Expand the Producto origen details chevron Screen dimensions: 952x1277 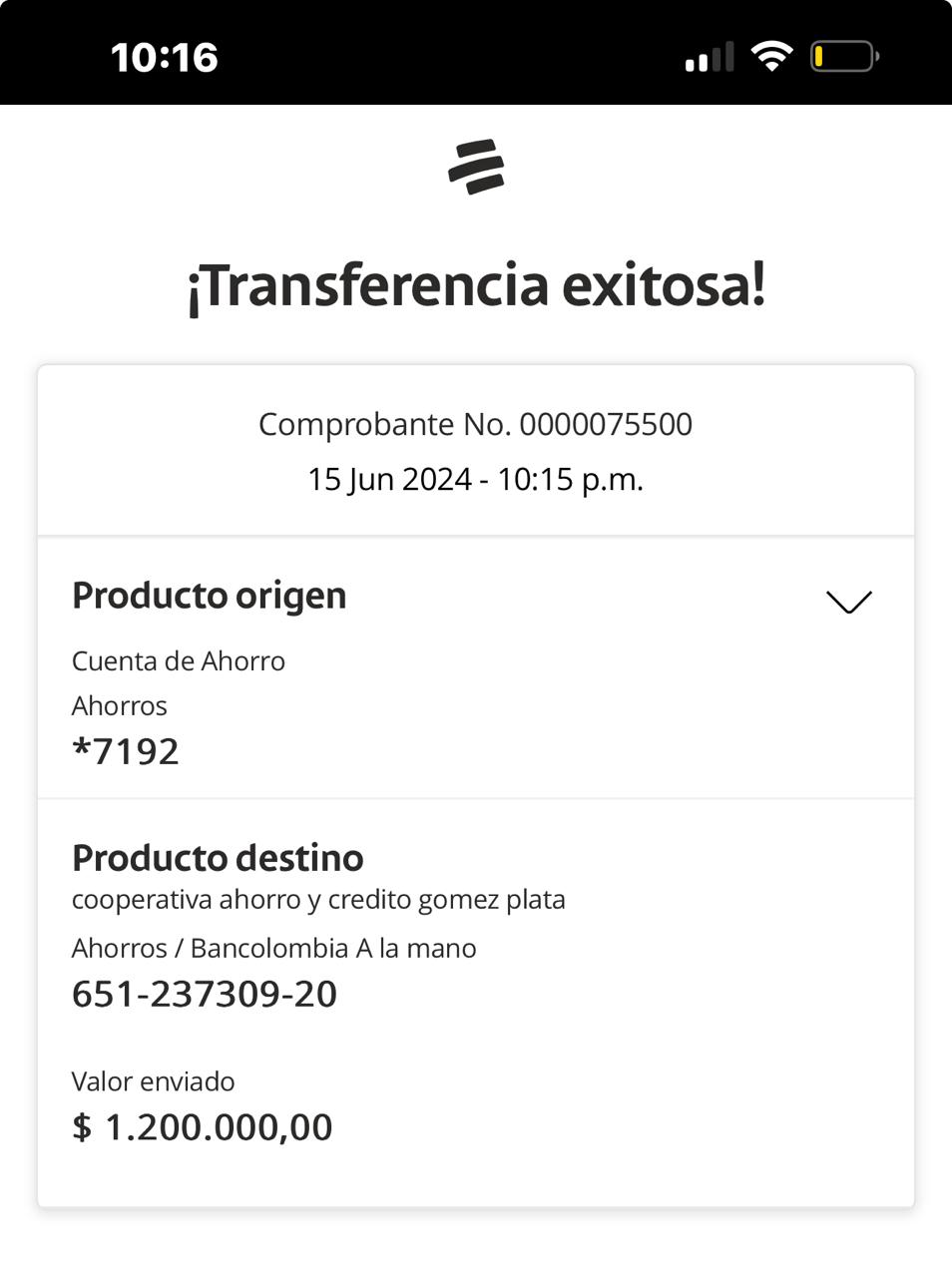pyautogui.click(x=848, y=601)
